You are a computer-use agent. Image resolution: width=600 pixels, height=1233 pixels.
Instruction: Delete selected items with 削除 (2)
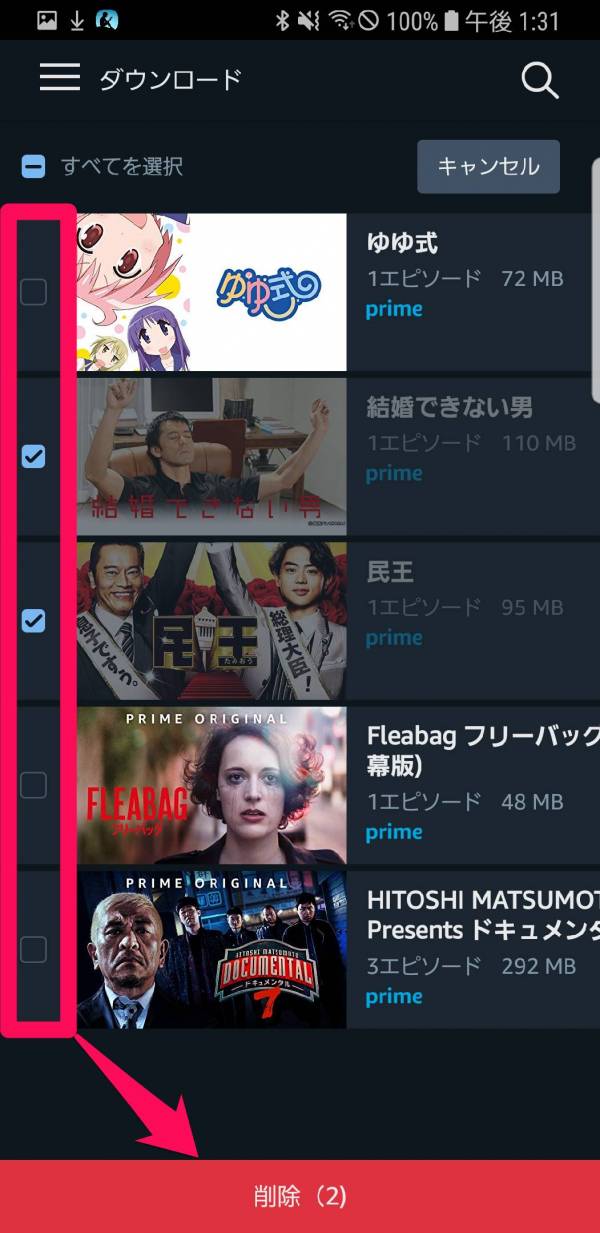[300, 1196]
